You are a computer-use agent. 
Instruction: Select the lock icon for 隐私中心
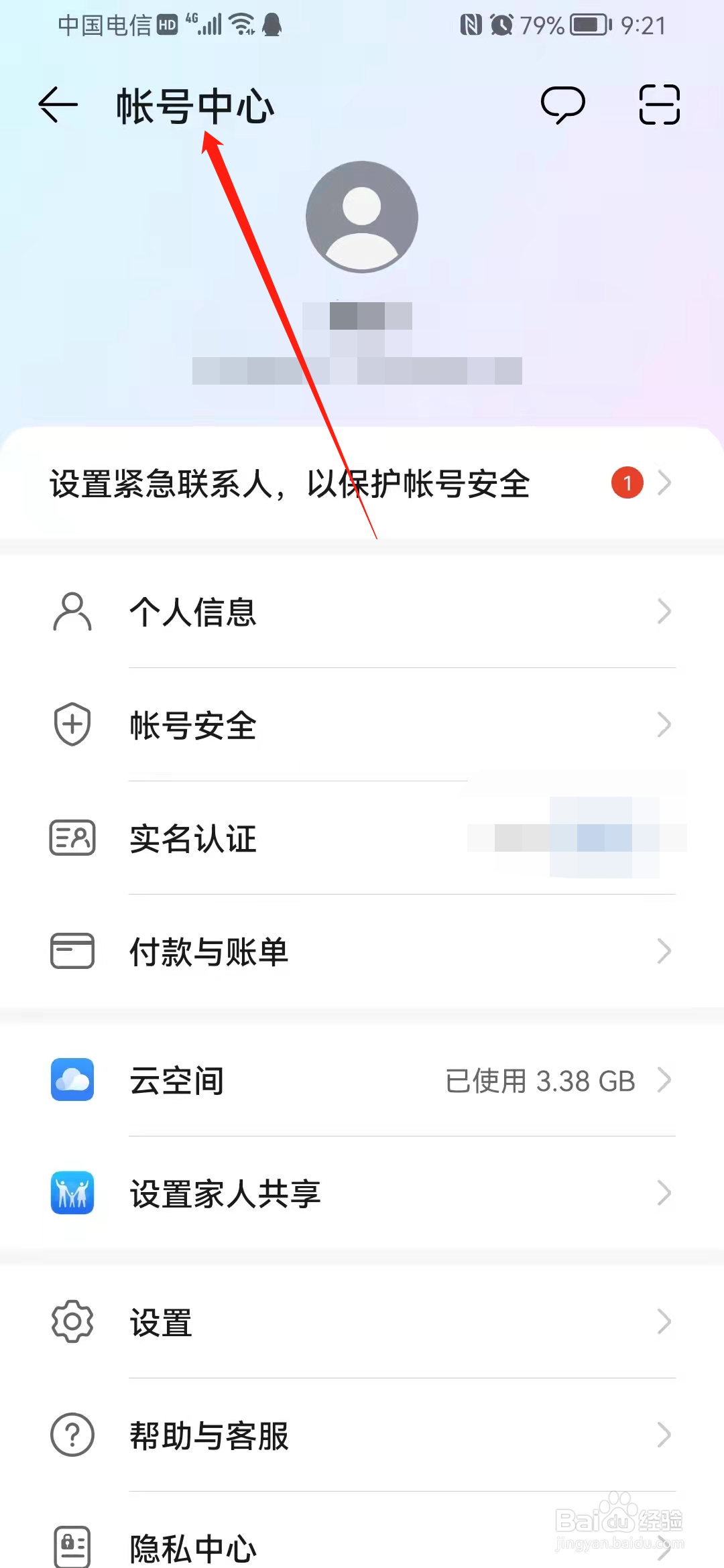click(x=72, y=1547)
